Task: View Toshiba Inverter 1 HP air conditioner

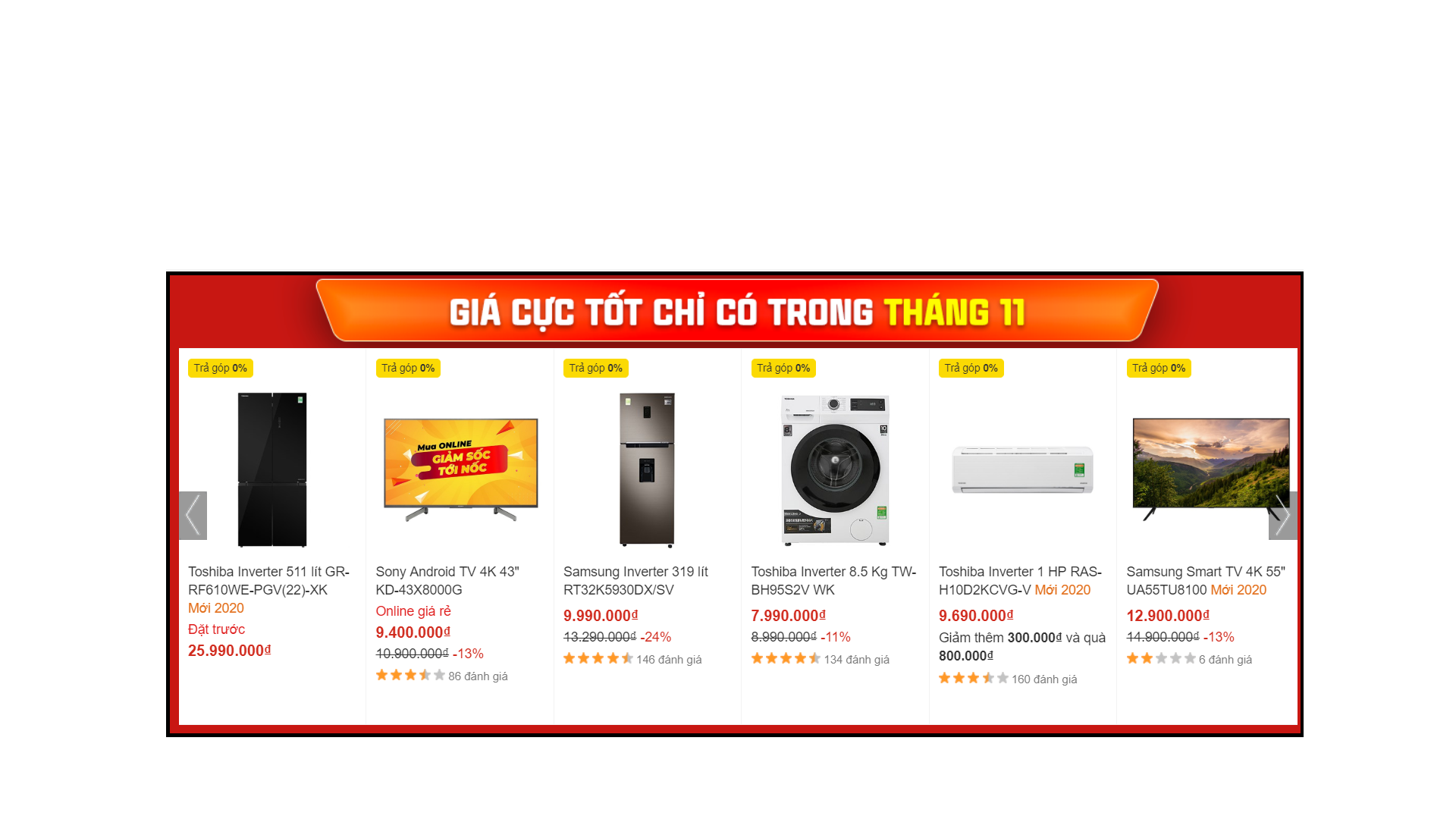Action: point(1022,470)
